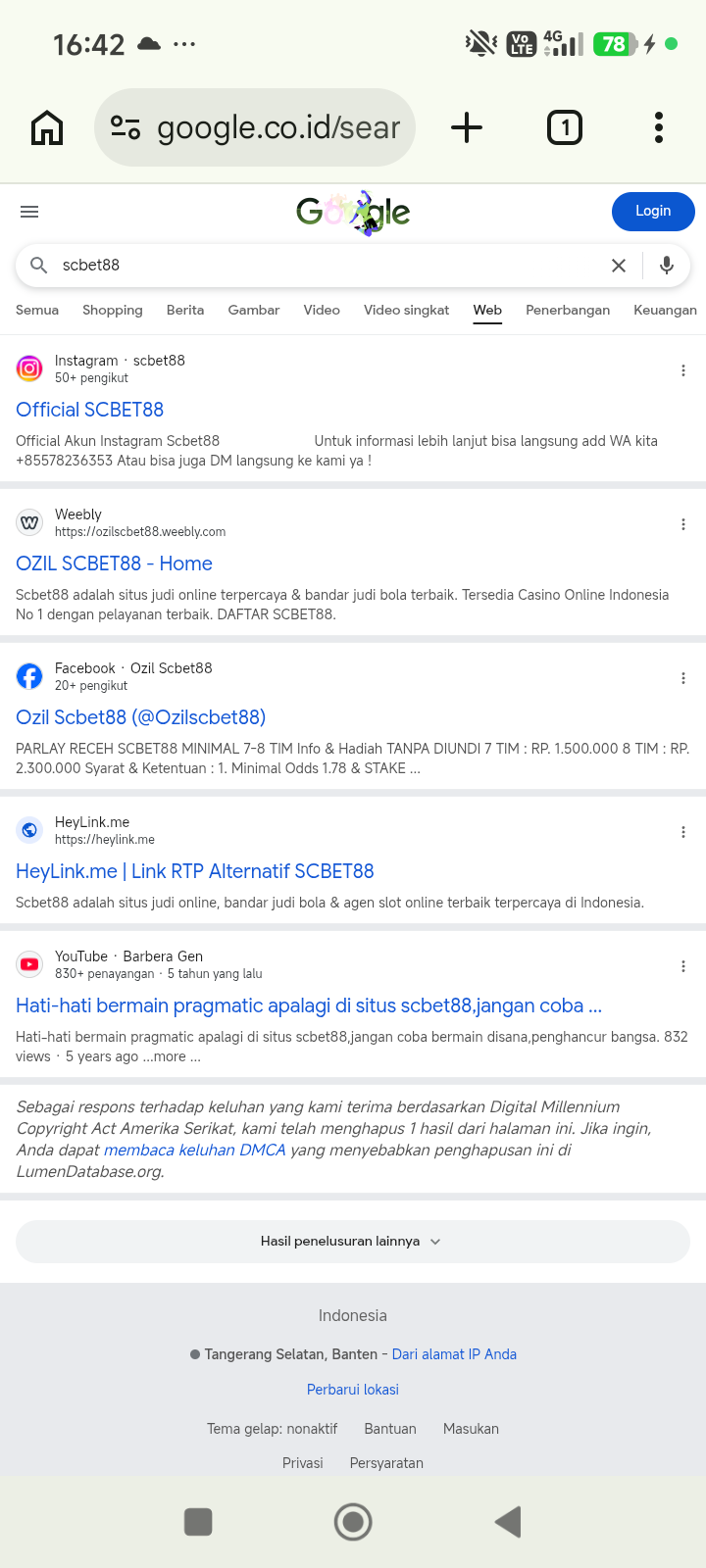Switch to the Gambar tab
The width and height of the screenshot is (706, 1568).
tap(254, 310)
